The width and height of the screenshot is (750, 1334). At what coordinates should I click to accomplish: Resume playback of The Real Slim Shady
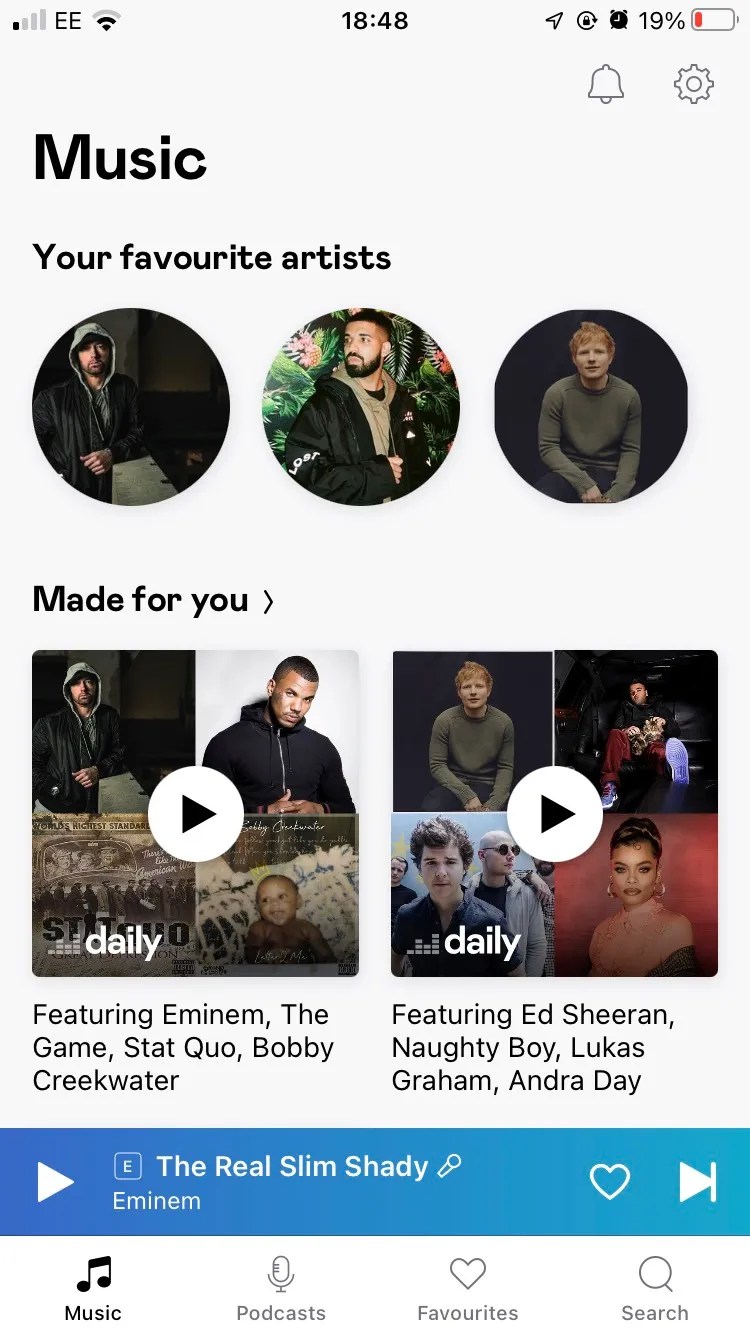(x=55, y=1181)
